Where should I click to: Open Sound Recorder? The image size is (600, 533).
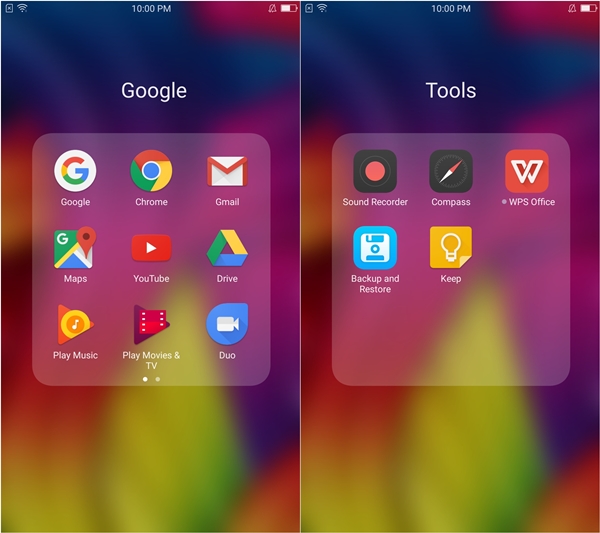375,172
